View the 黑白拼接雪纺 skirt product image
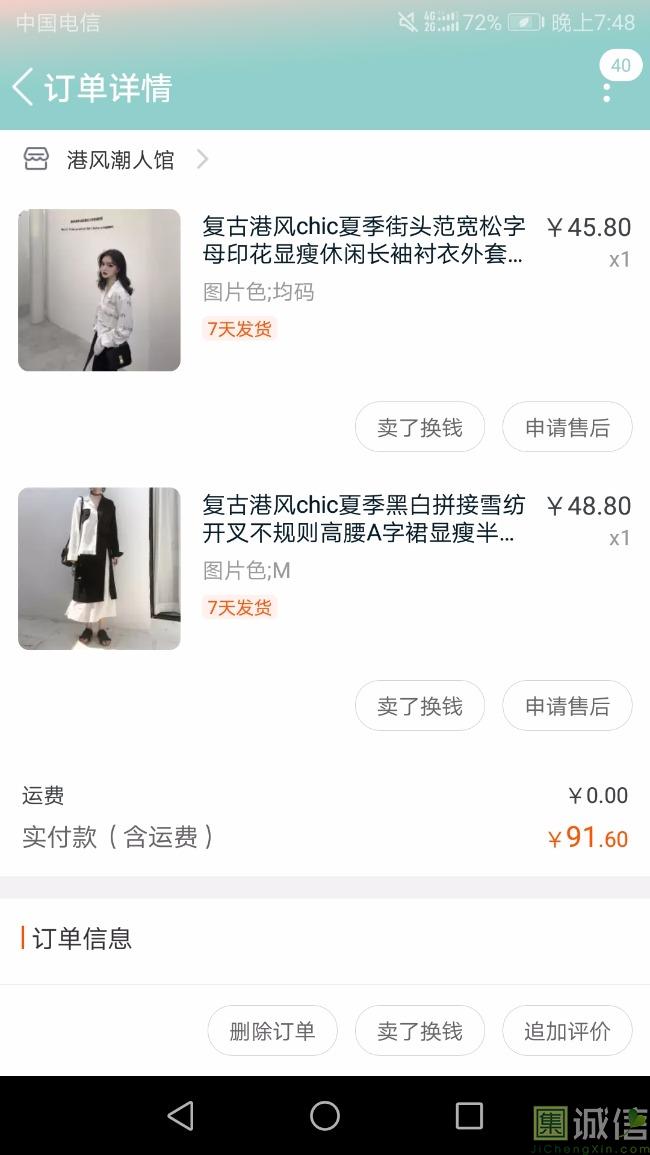650x1155 pixels. pyautogui.click(x=99, y=568)
